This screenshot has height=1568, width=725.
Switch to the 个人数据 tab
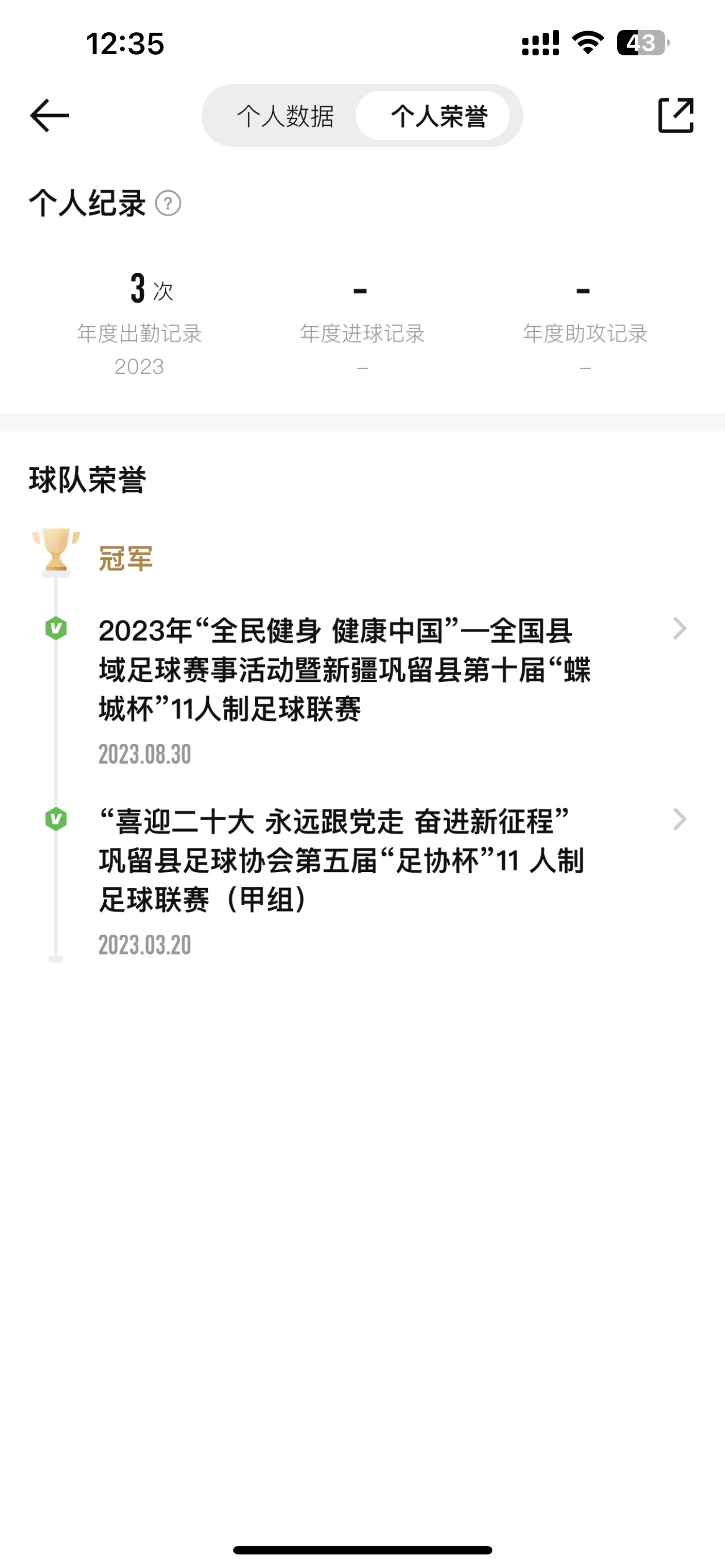coord(285,116)
